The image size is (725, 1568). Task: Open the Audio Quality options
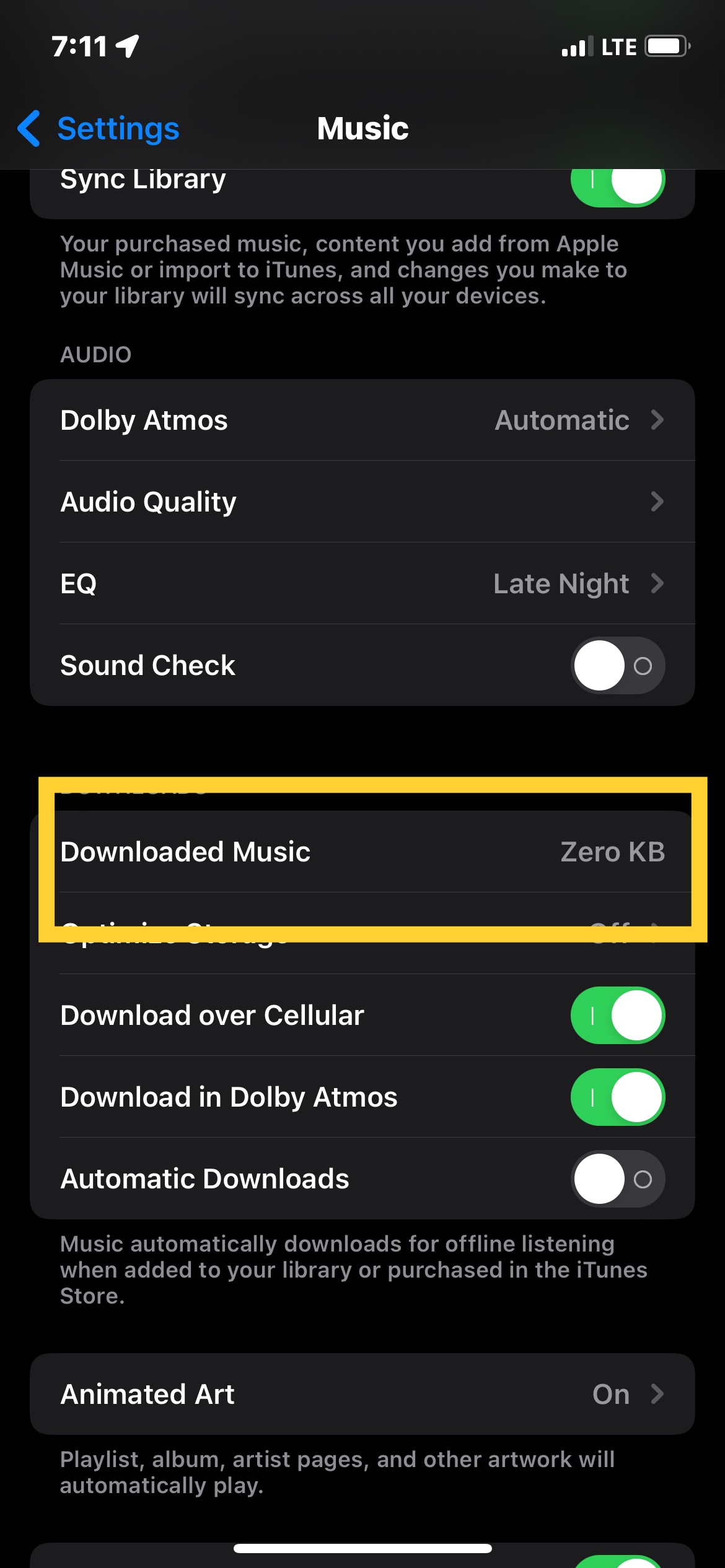(x=362, y=502)
